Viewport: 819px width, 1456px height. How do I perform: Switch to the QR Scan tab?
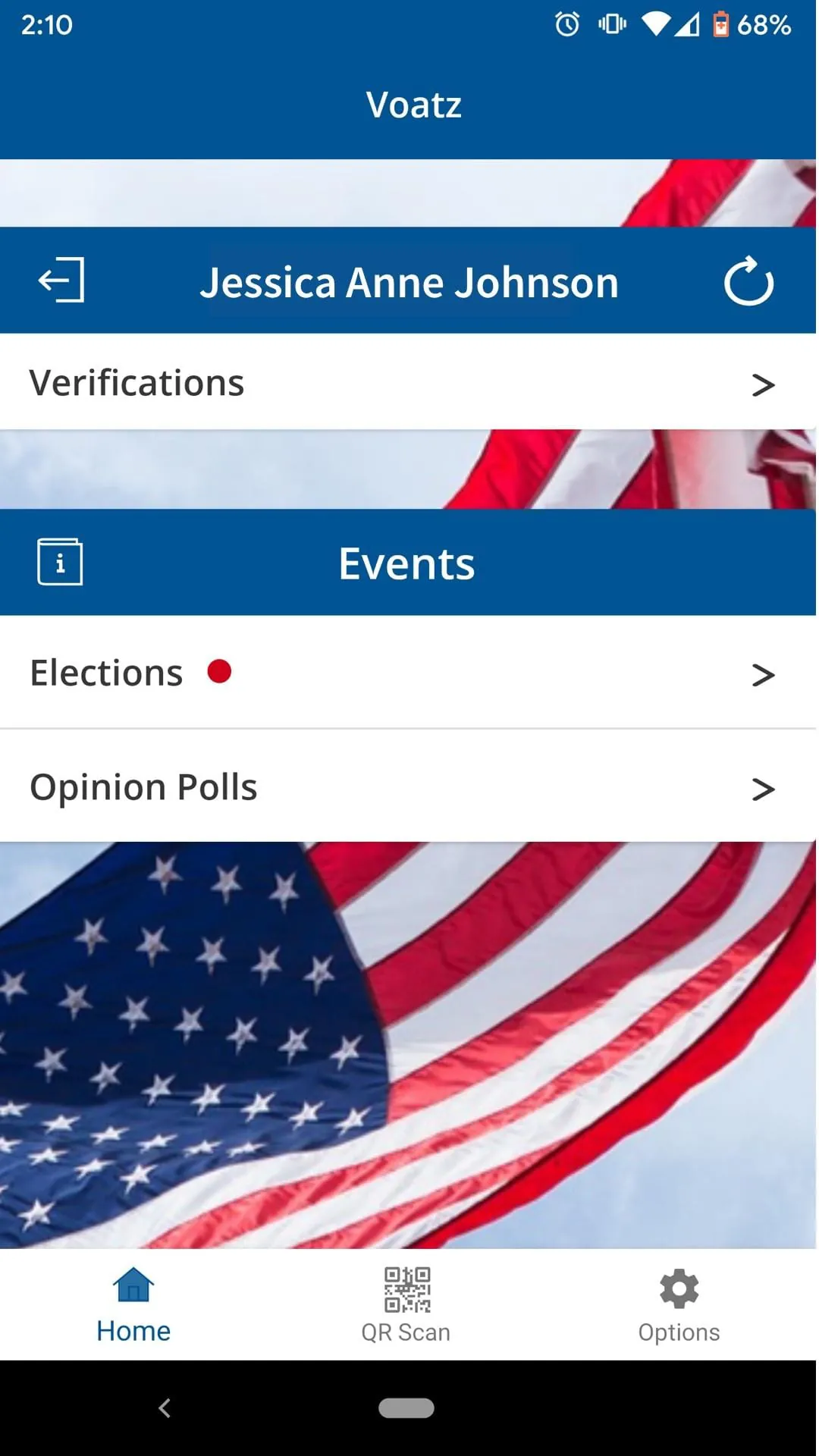click(406, 1304)
